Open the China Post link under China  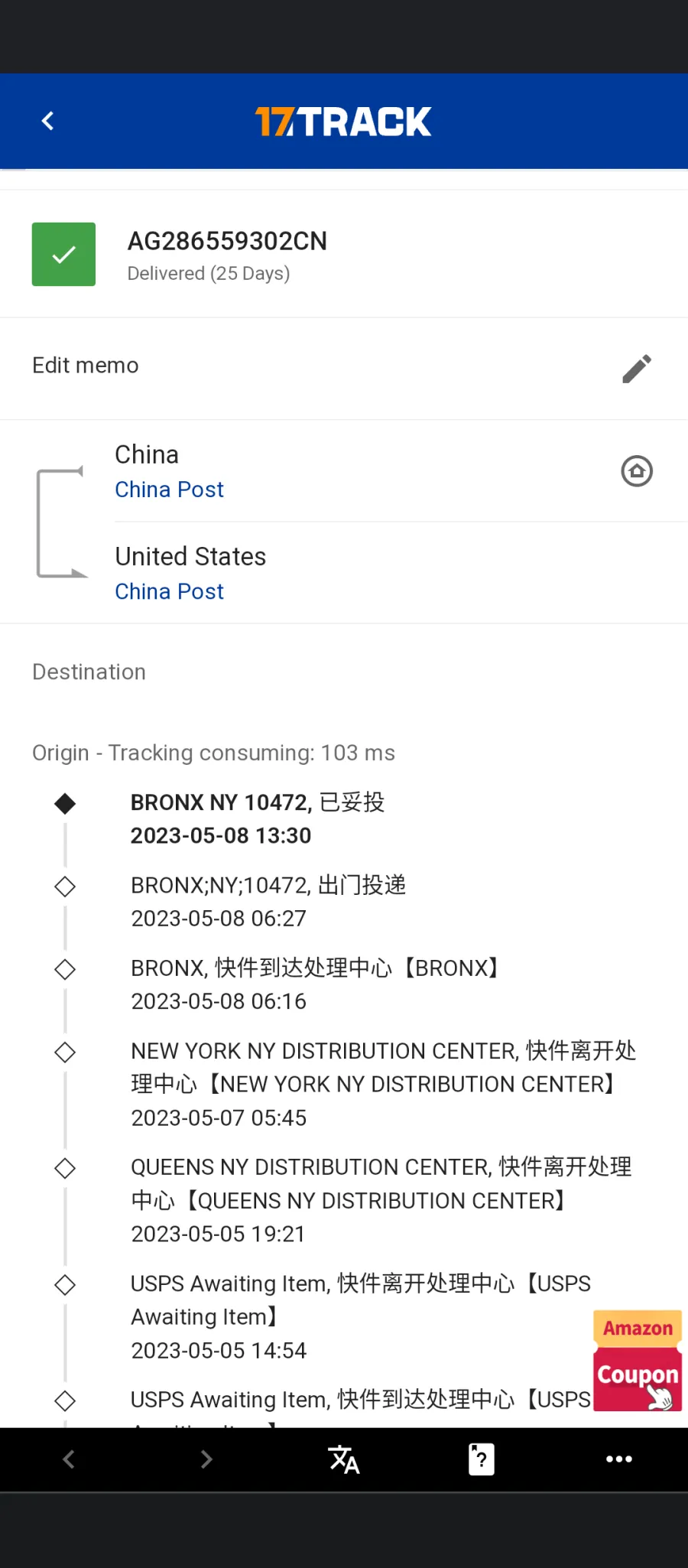click(x=169, y=490)
